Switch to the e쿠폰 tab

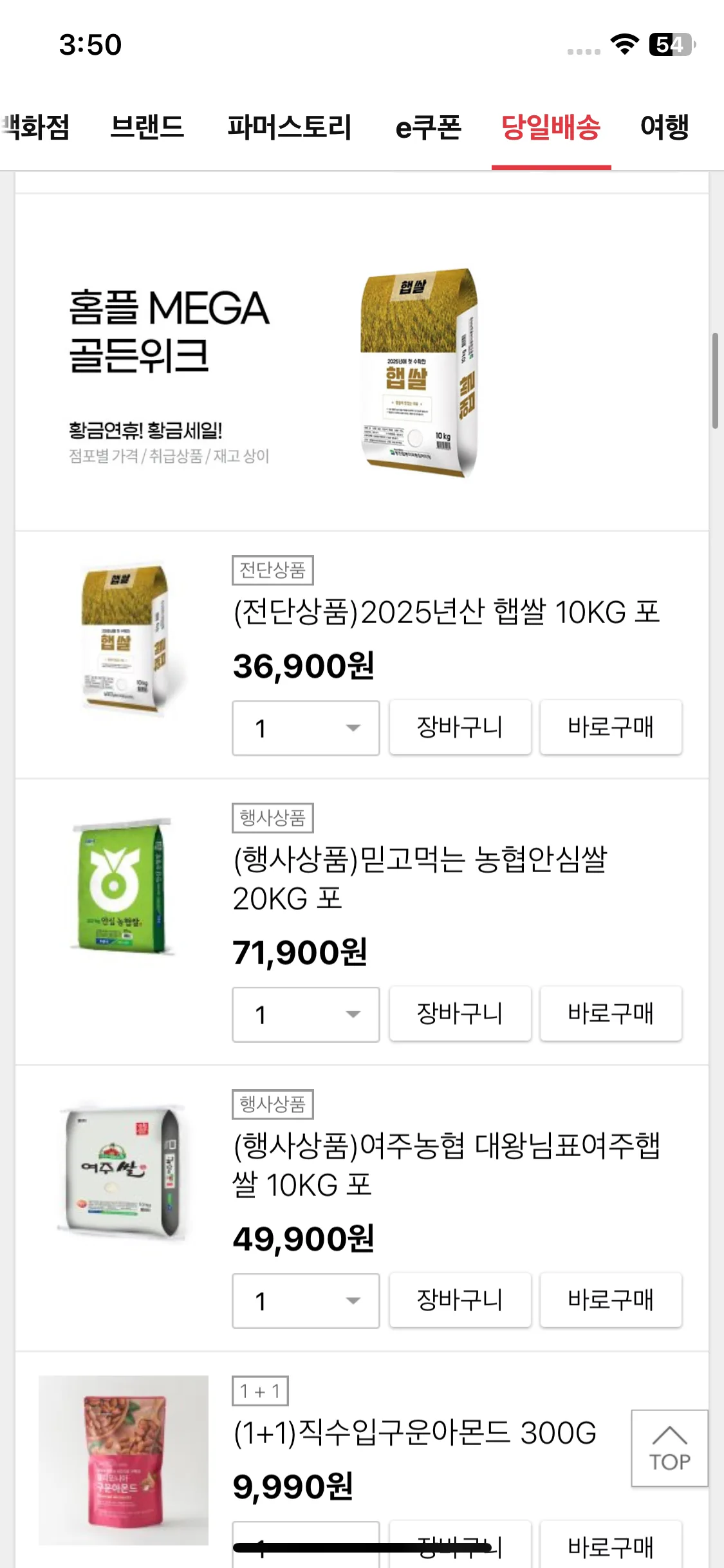428,127
